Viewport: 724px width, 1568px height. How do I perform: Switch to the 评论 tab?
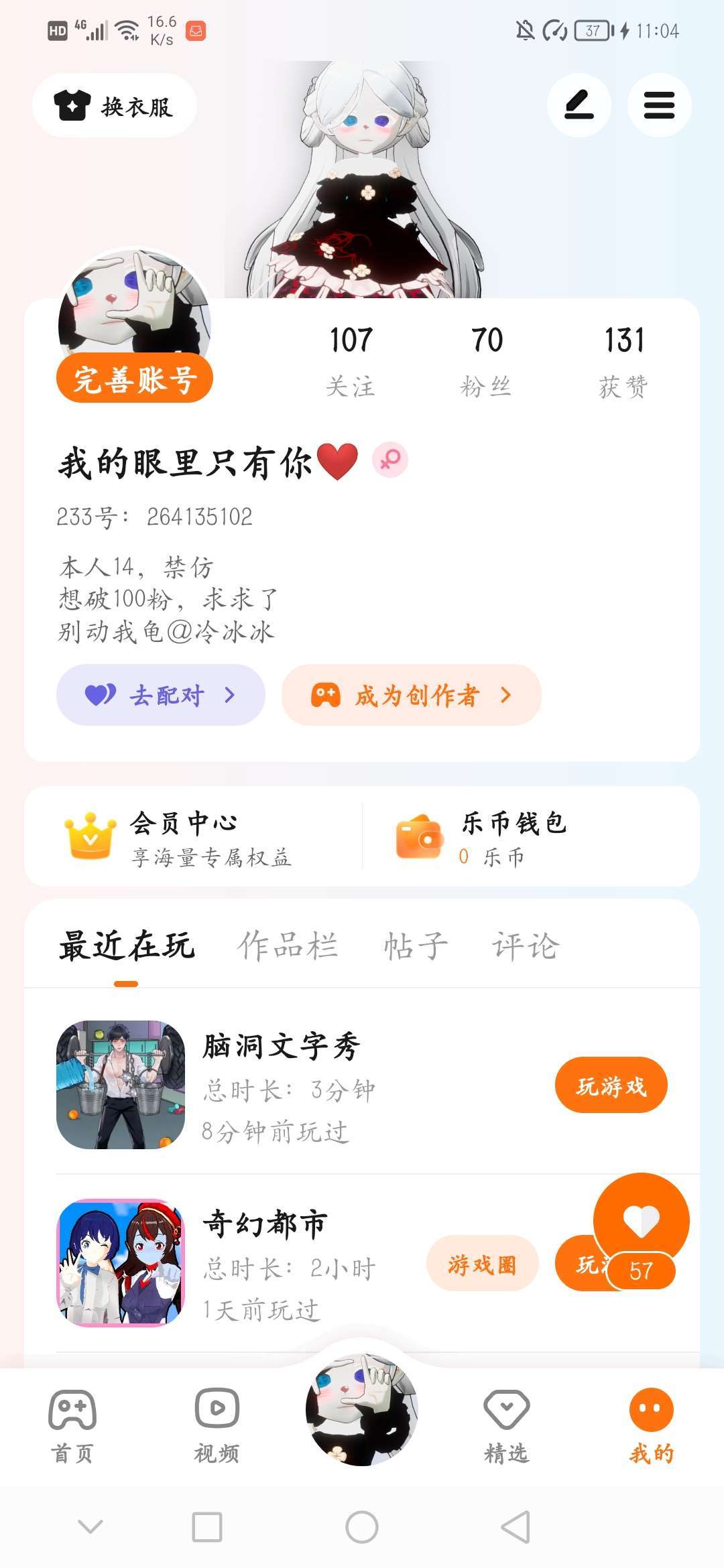(526, 946)
